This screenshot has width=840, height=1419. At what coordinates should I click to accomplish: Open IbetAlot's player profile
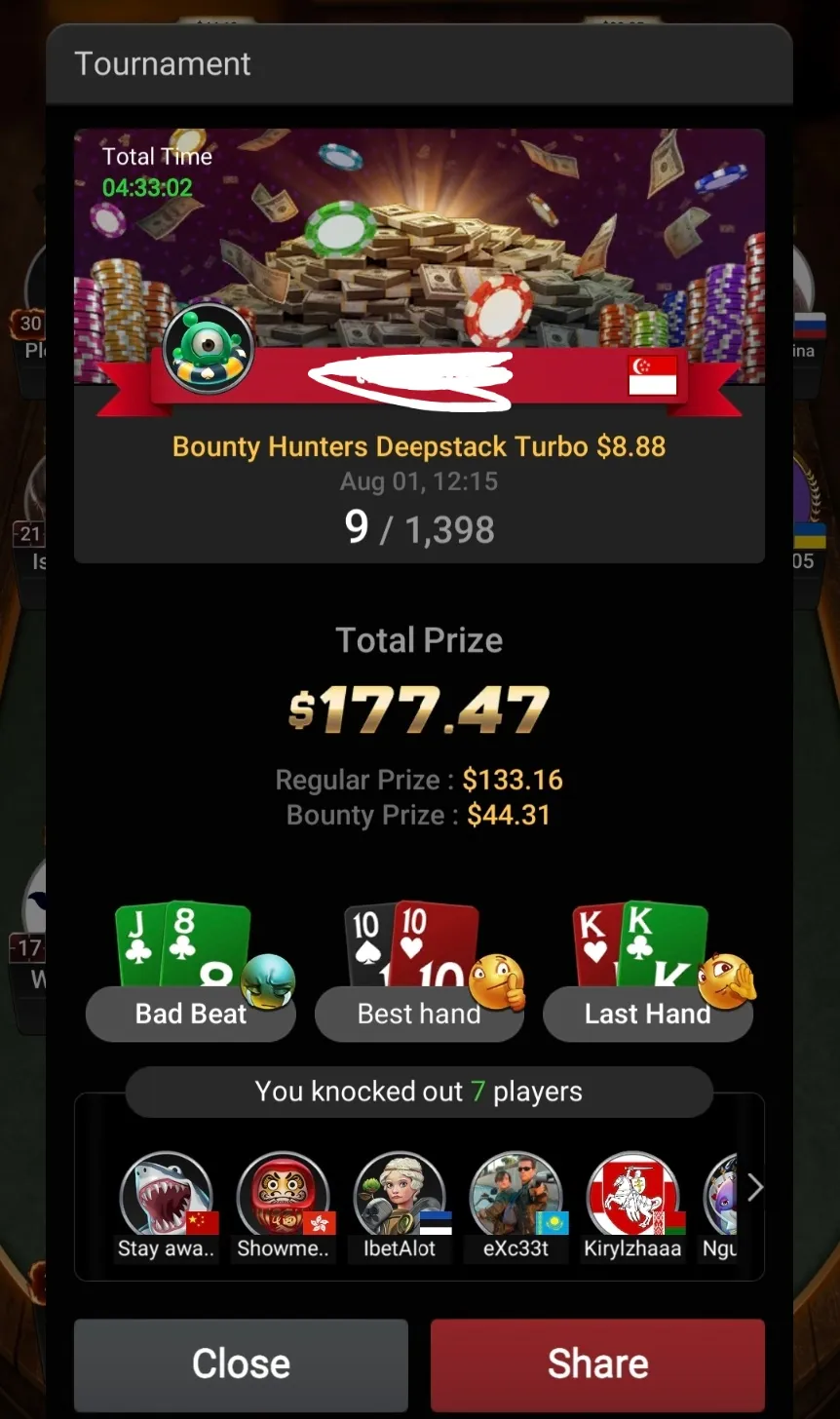pos(400,1195)
